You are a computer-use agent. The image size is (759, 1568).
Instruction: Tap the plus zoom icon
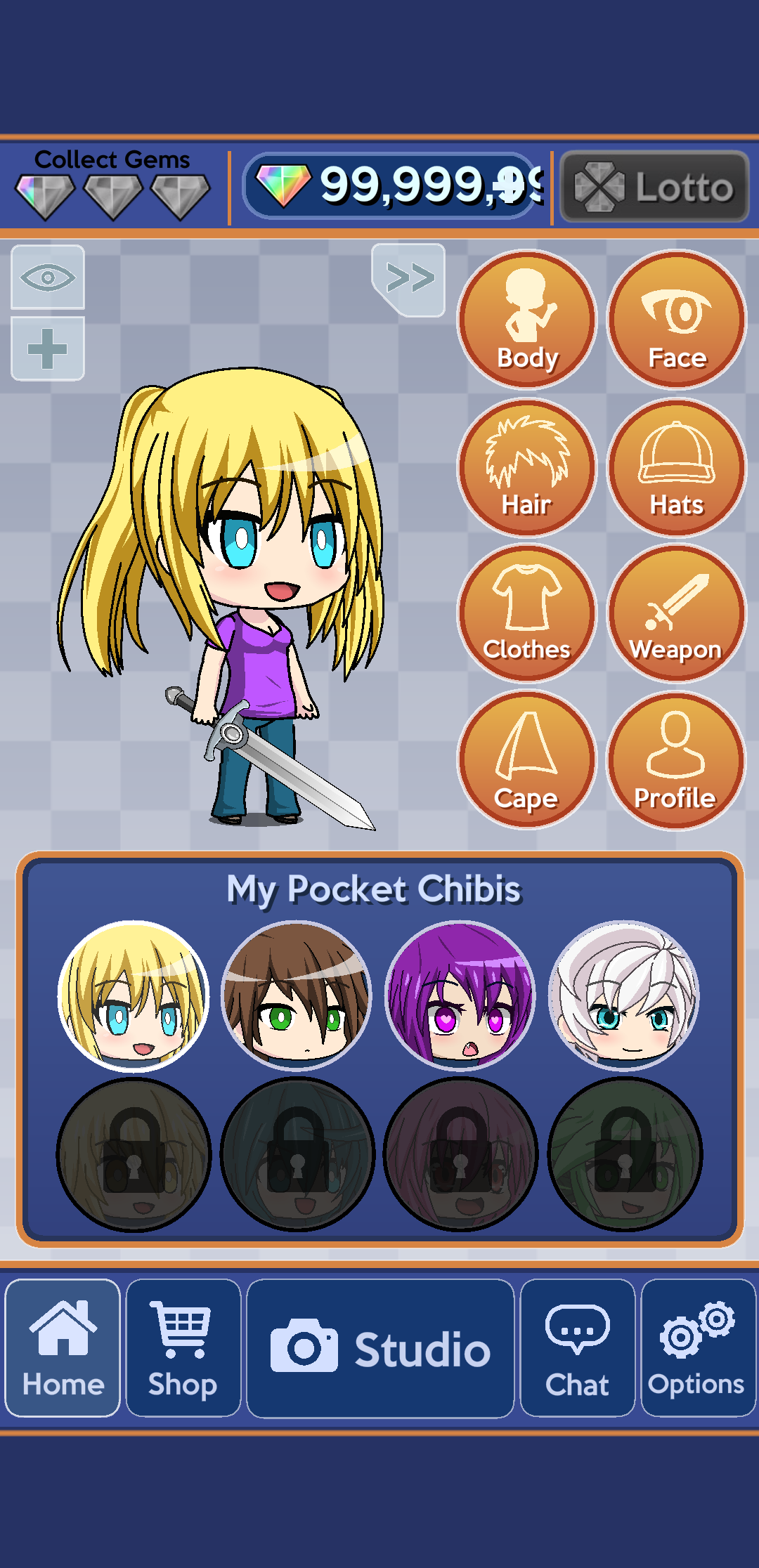click(x=48, y=348)
